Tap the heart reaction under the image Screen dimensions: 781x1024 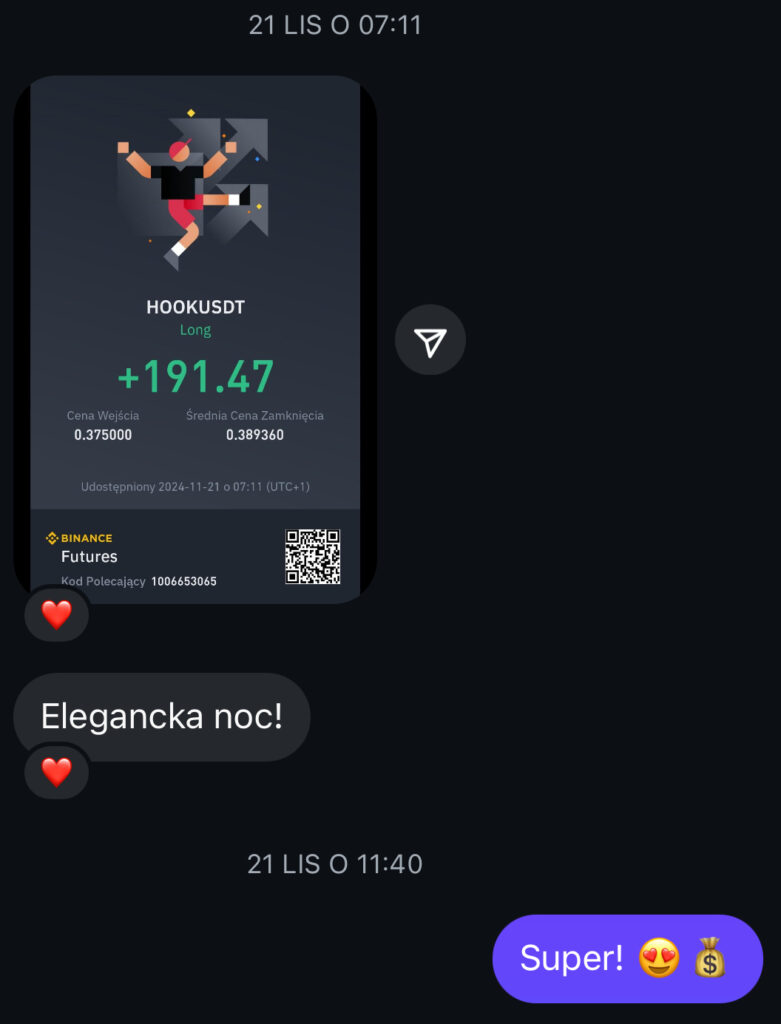click(56, 613)
